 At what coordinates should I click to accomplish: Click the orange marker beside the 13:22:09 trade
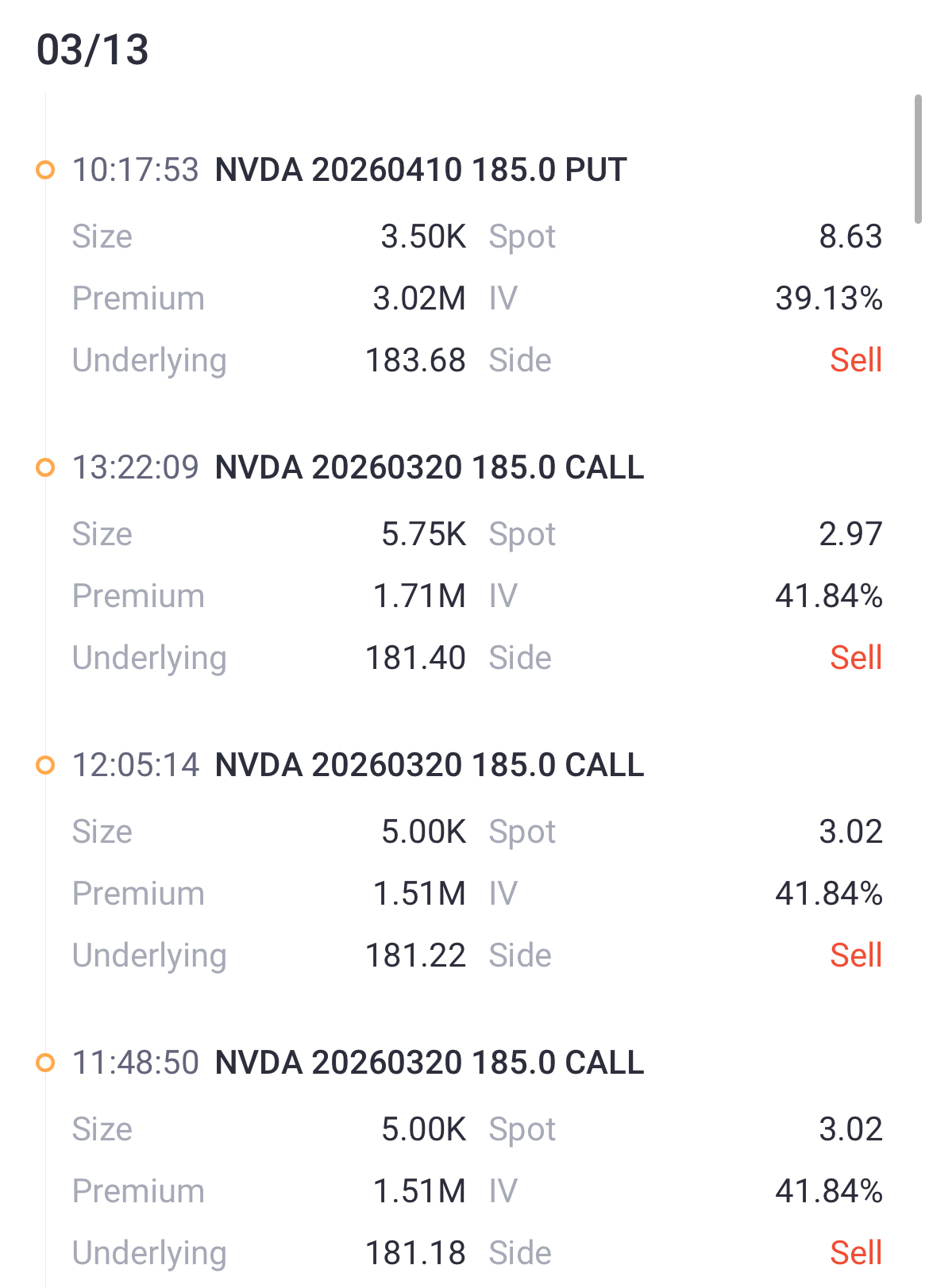coord(45,468)
